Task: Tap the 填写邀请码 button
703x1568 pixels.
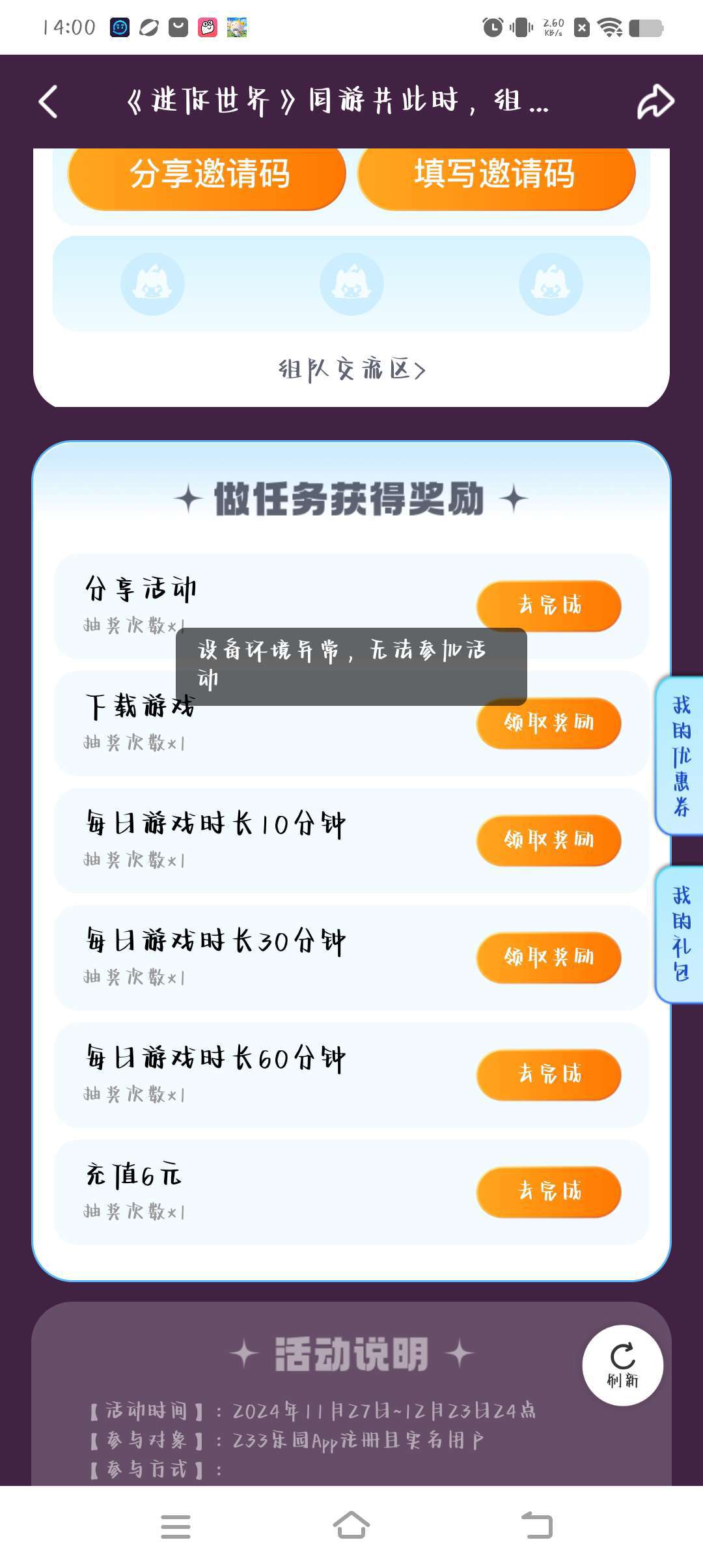Action: (496, 176)
